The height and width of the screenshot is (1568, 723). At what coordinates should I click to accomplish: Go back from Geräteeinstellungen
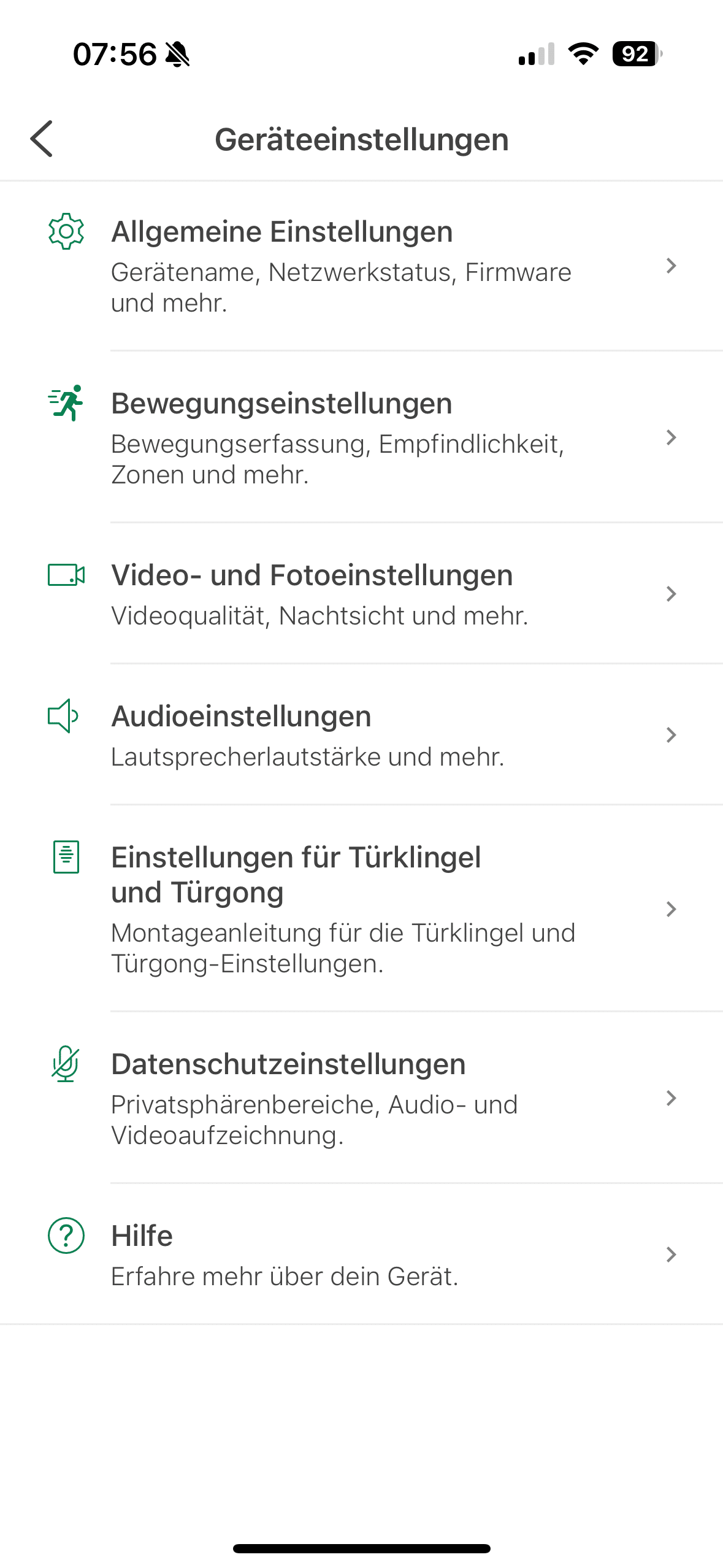pos(42,139)
